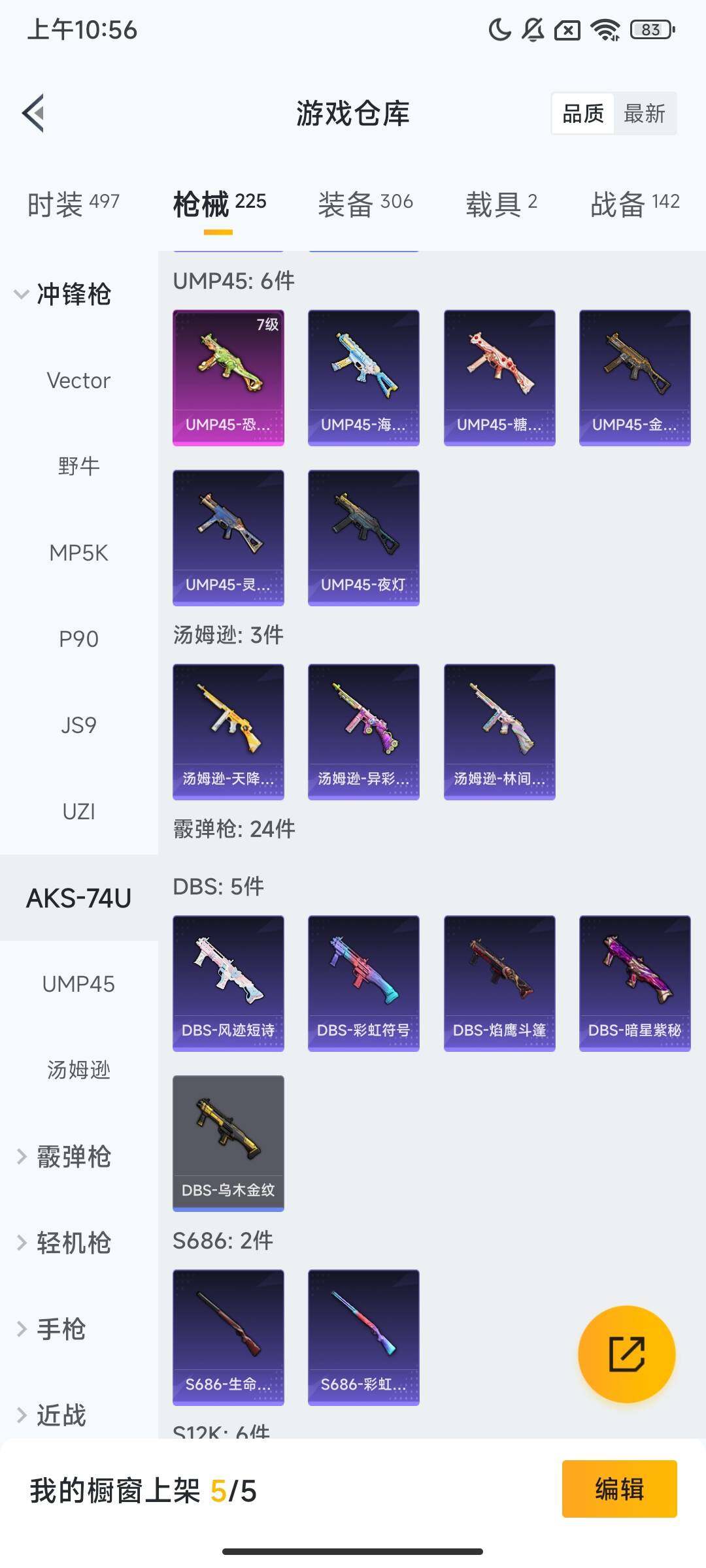View the DBS-乌木金纹 shotgun skin
This screenshot has height=1568, width=706.
[228, 1142]
